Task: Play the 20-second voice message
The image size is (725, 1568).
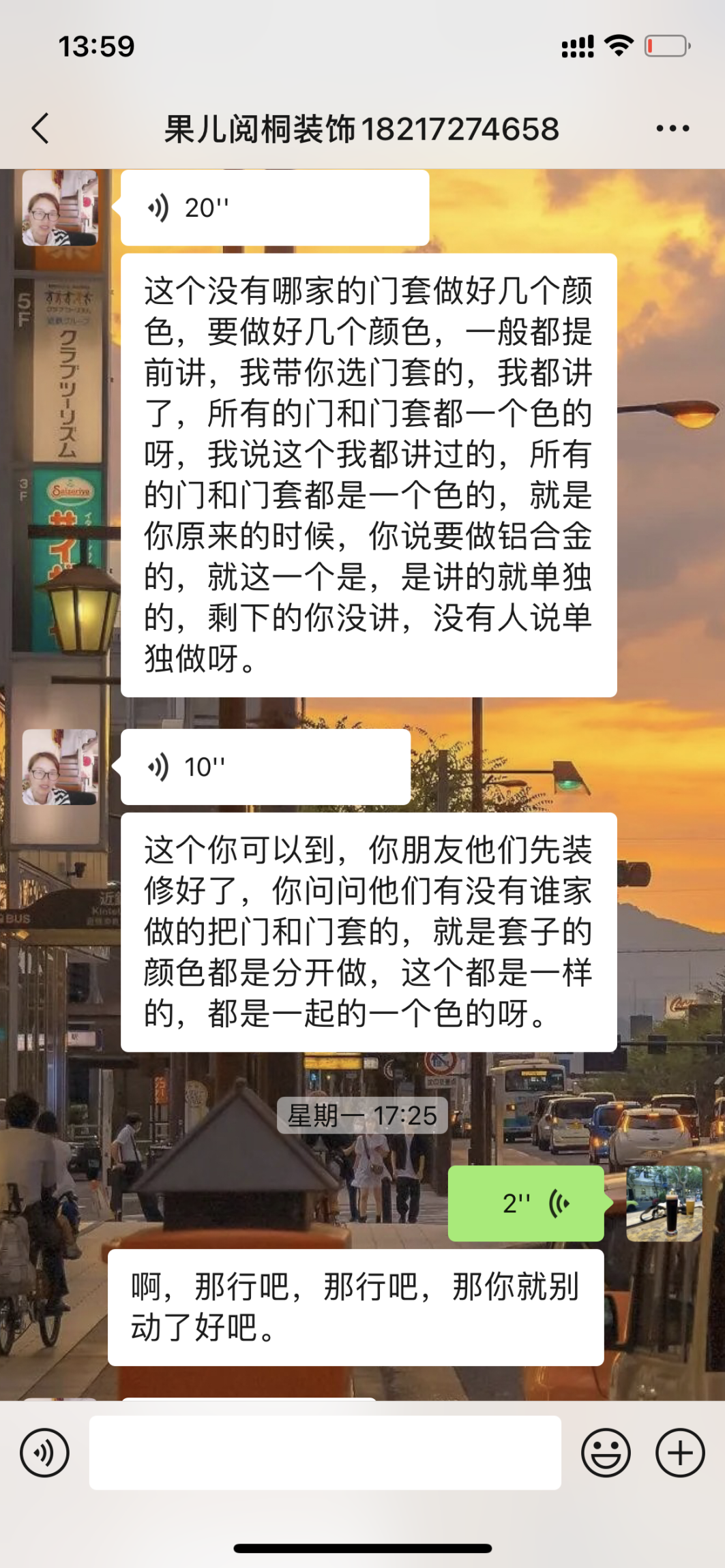Action: (x=274, y=207)
